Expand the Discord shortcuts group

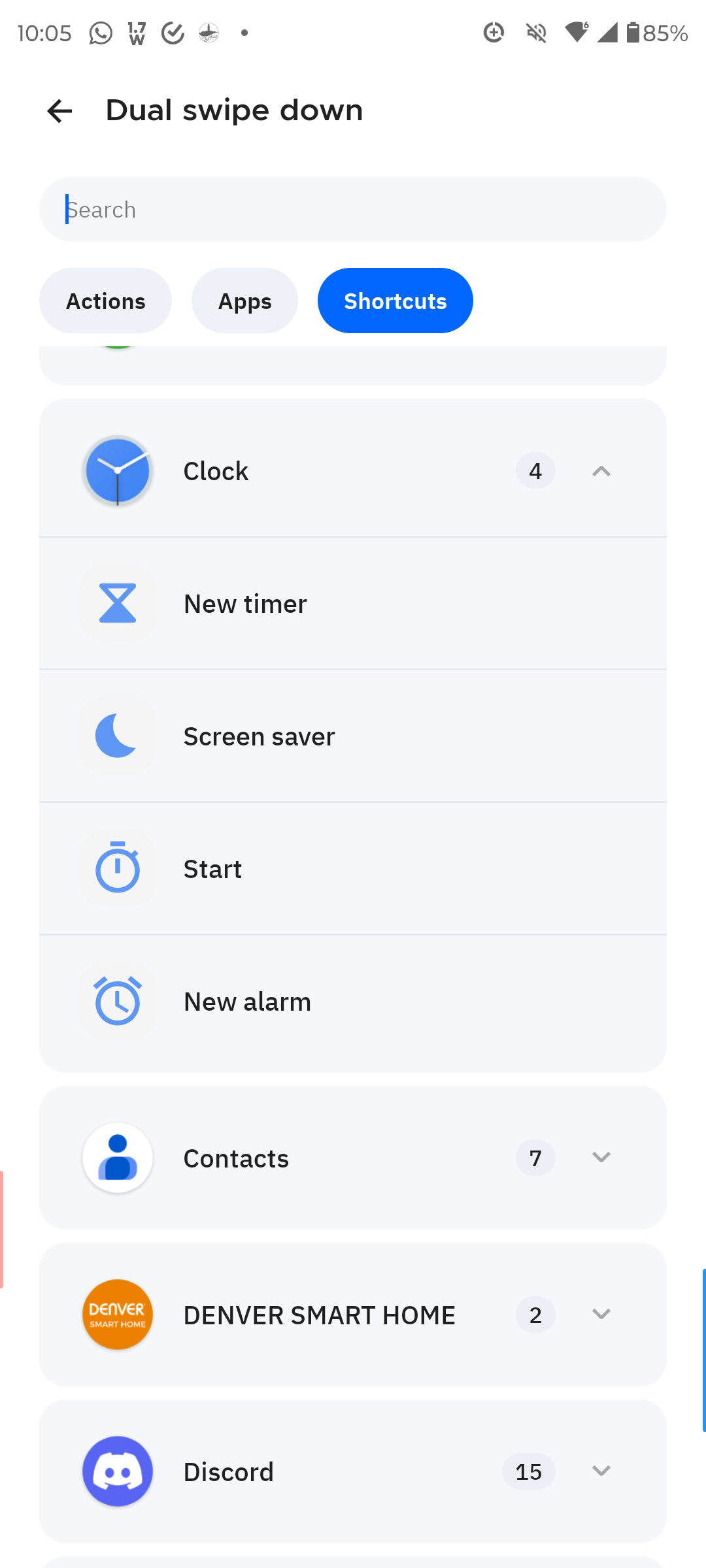[353, 1471]
